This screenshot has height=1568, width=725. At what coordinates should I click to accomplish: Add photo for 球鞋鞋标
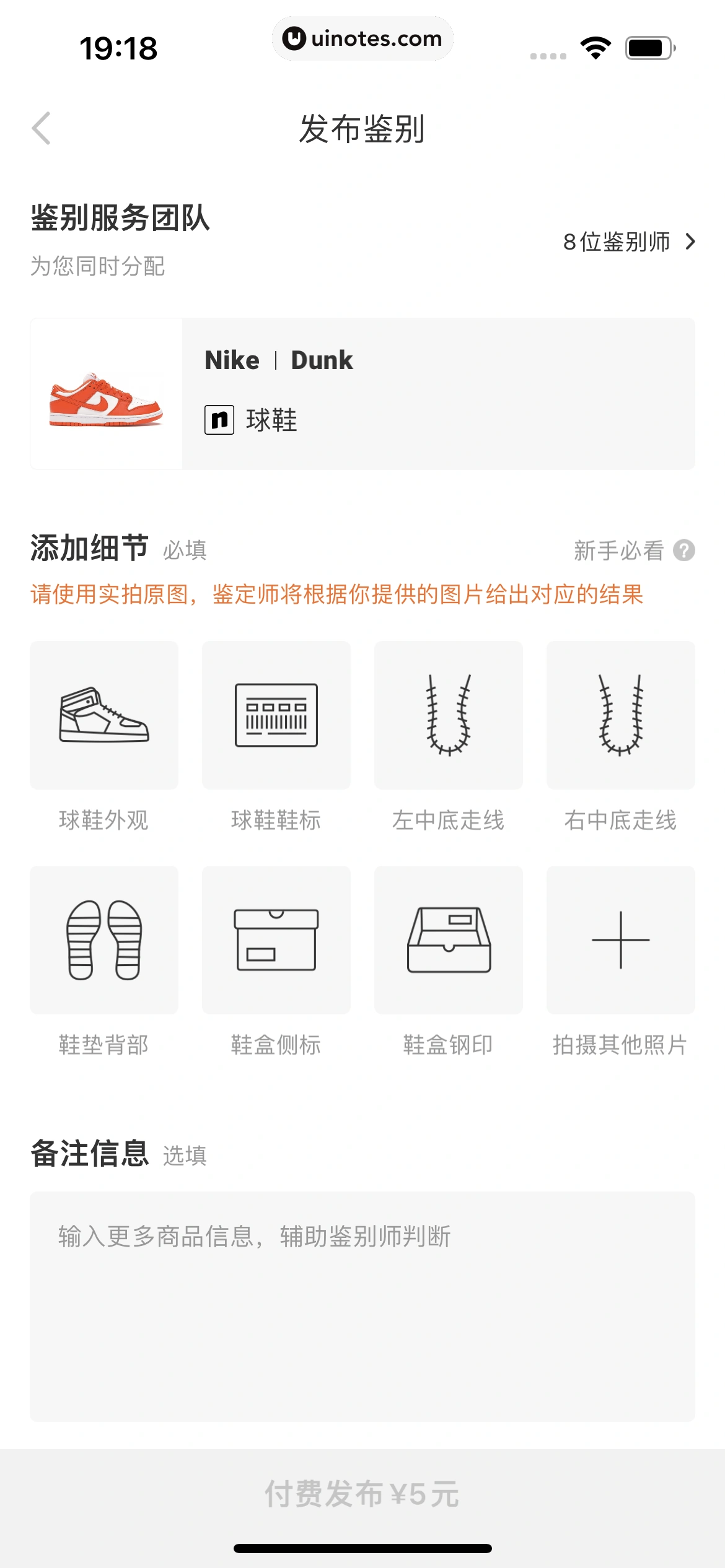point(276,715)
